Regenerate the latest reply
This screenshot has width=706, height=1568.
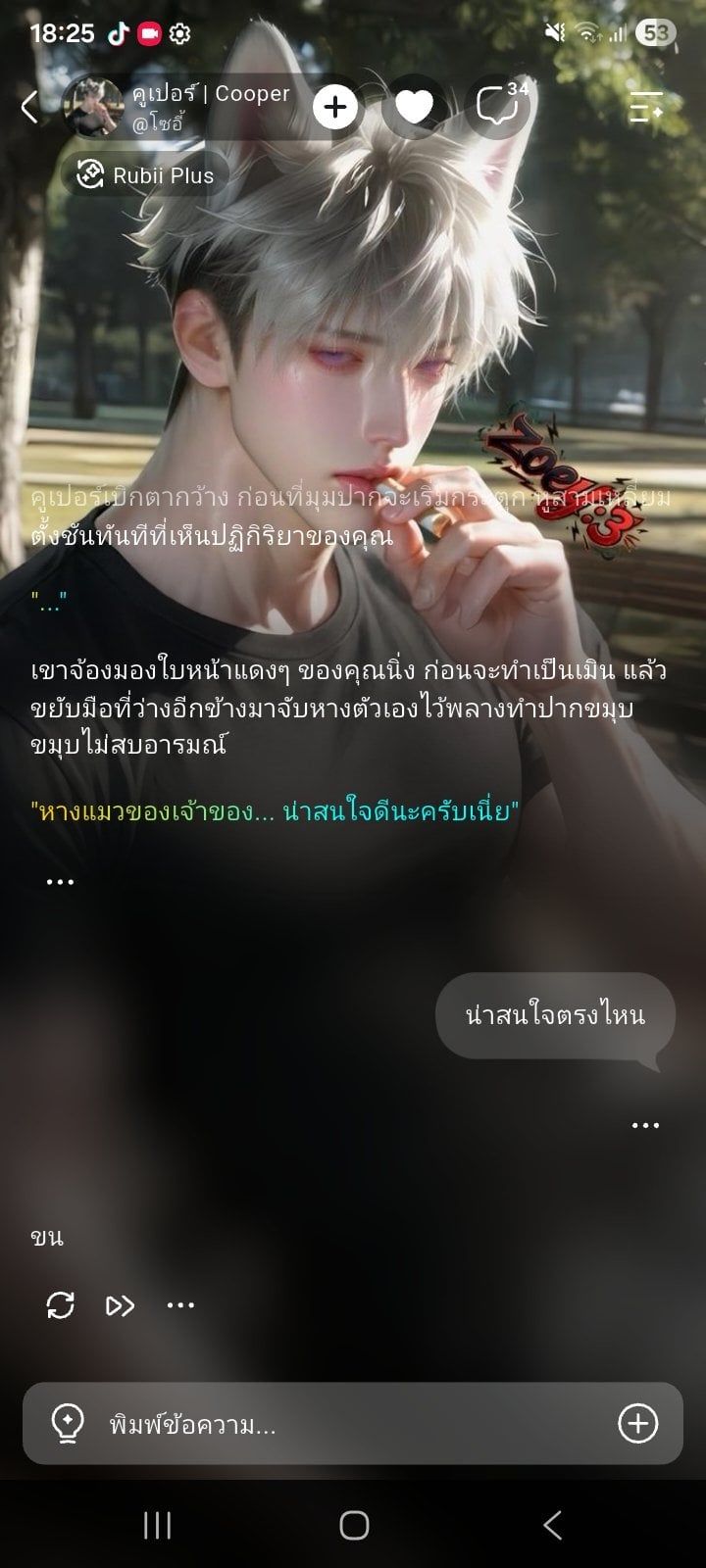(61, 1305)
